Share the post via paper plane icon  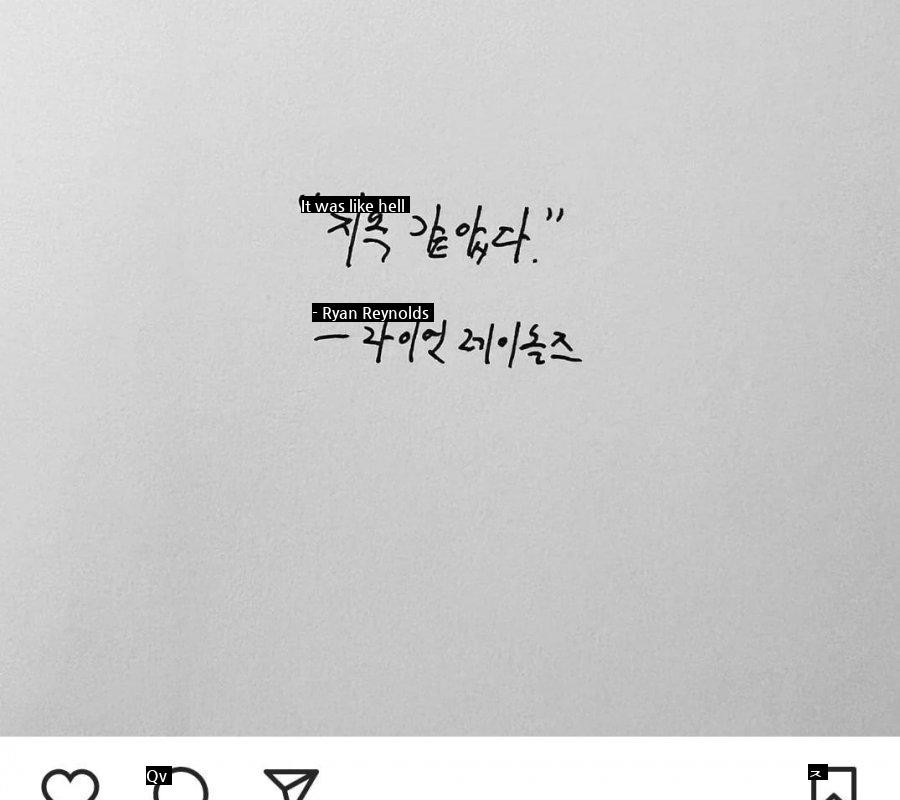tap(291, 786)
